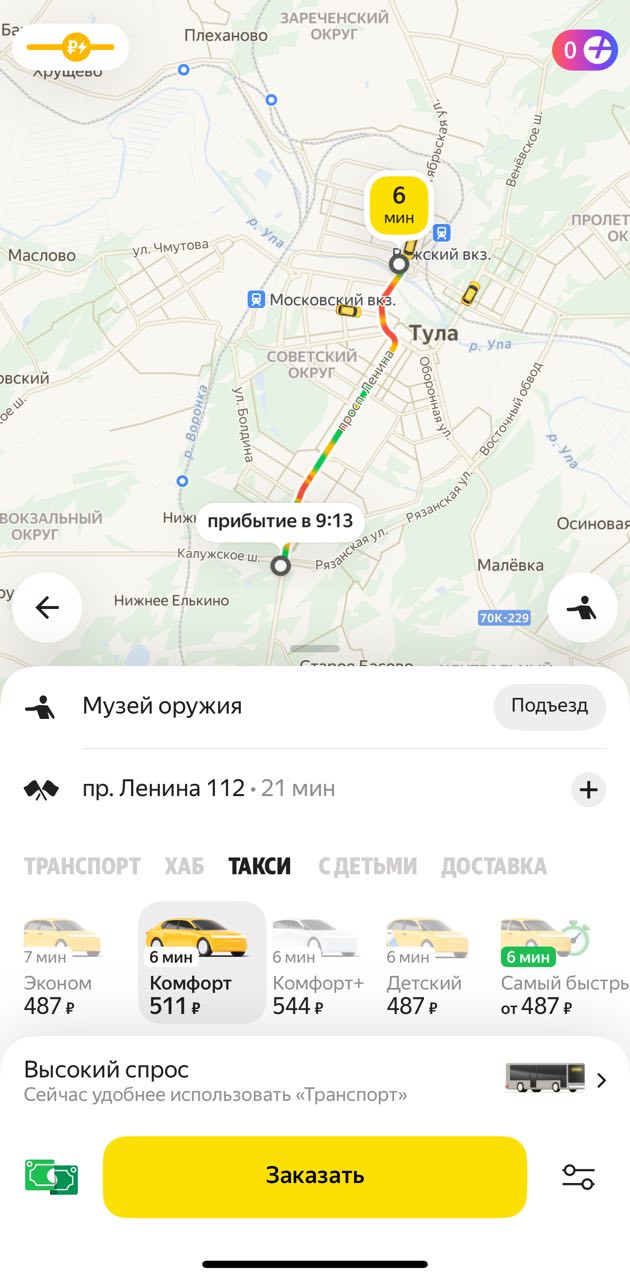
Task: Go back using the arrow button
Action: pyautogui.click(x=47, y=608)
